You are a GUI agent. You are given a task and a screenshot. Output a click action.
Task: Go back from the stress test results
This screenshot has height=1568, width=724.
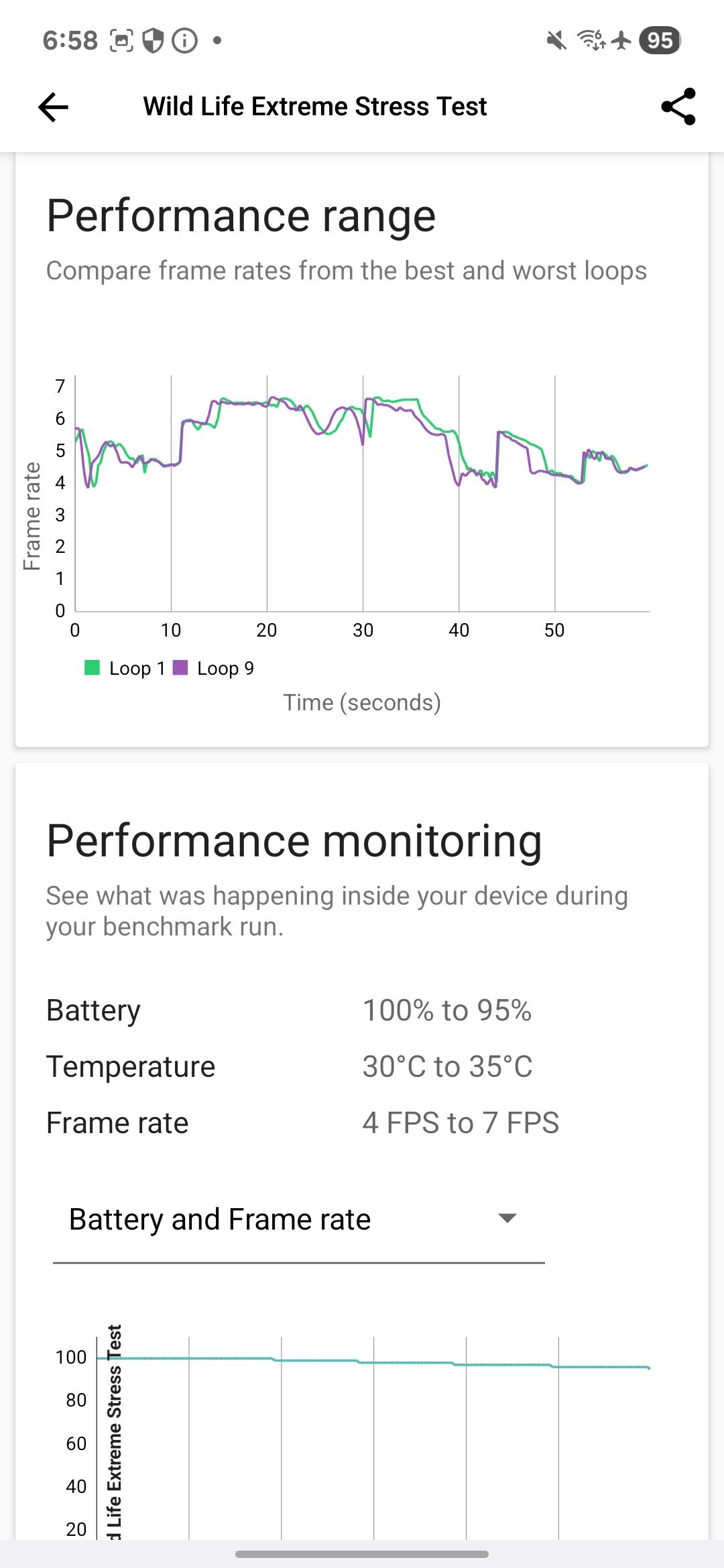(54, 107)
